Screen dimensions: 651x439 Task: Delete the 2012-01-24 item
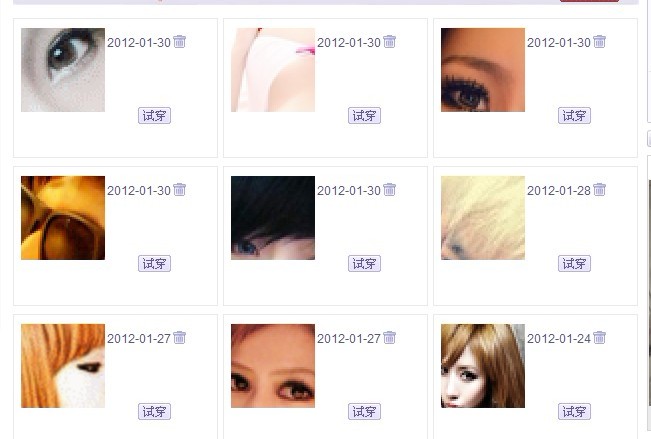600,338
